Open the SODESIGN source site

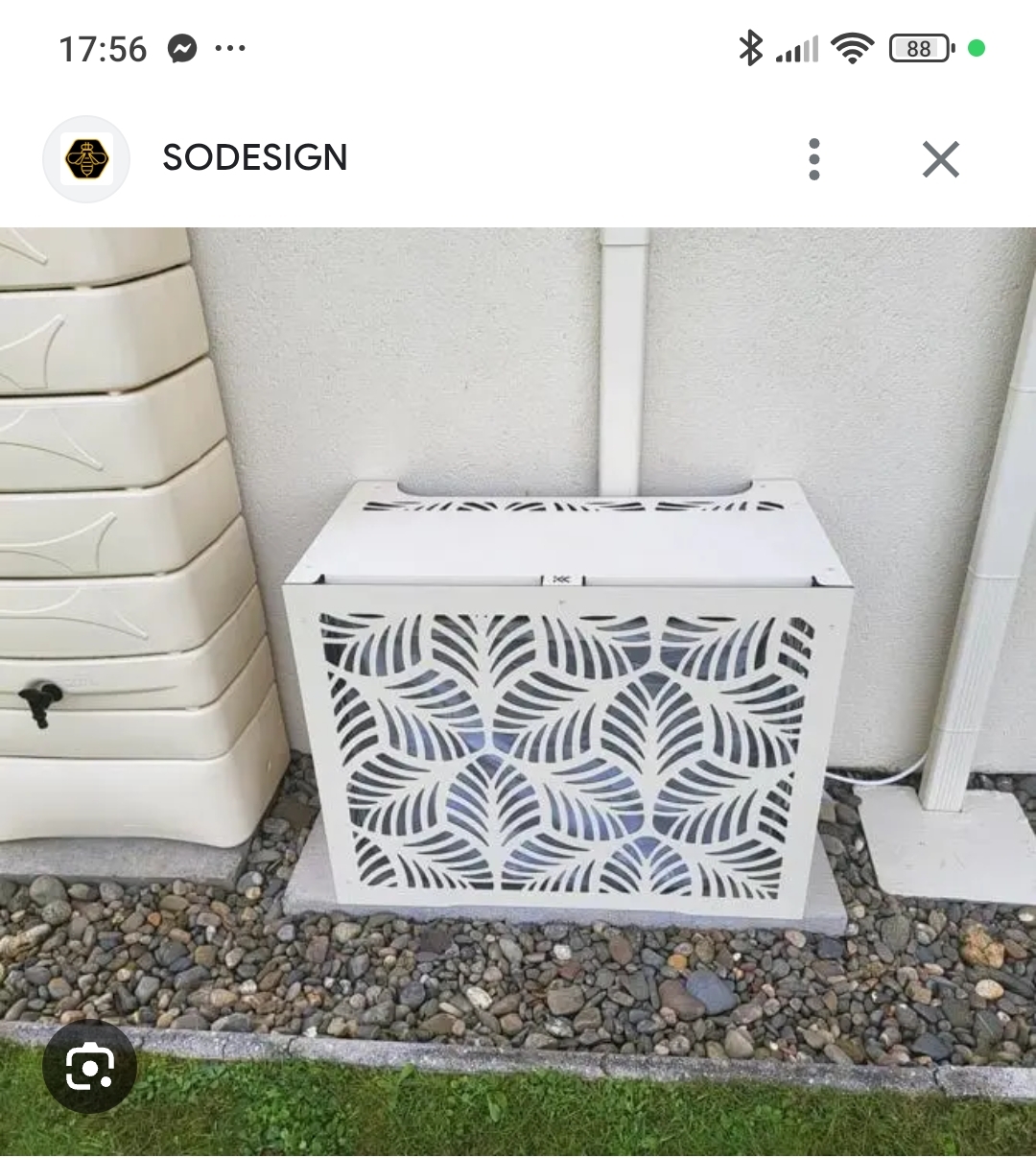(x=254, y=157)
